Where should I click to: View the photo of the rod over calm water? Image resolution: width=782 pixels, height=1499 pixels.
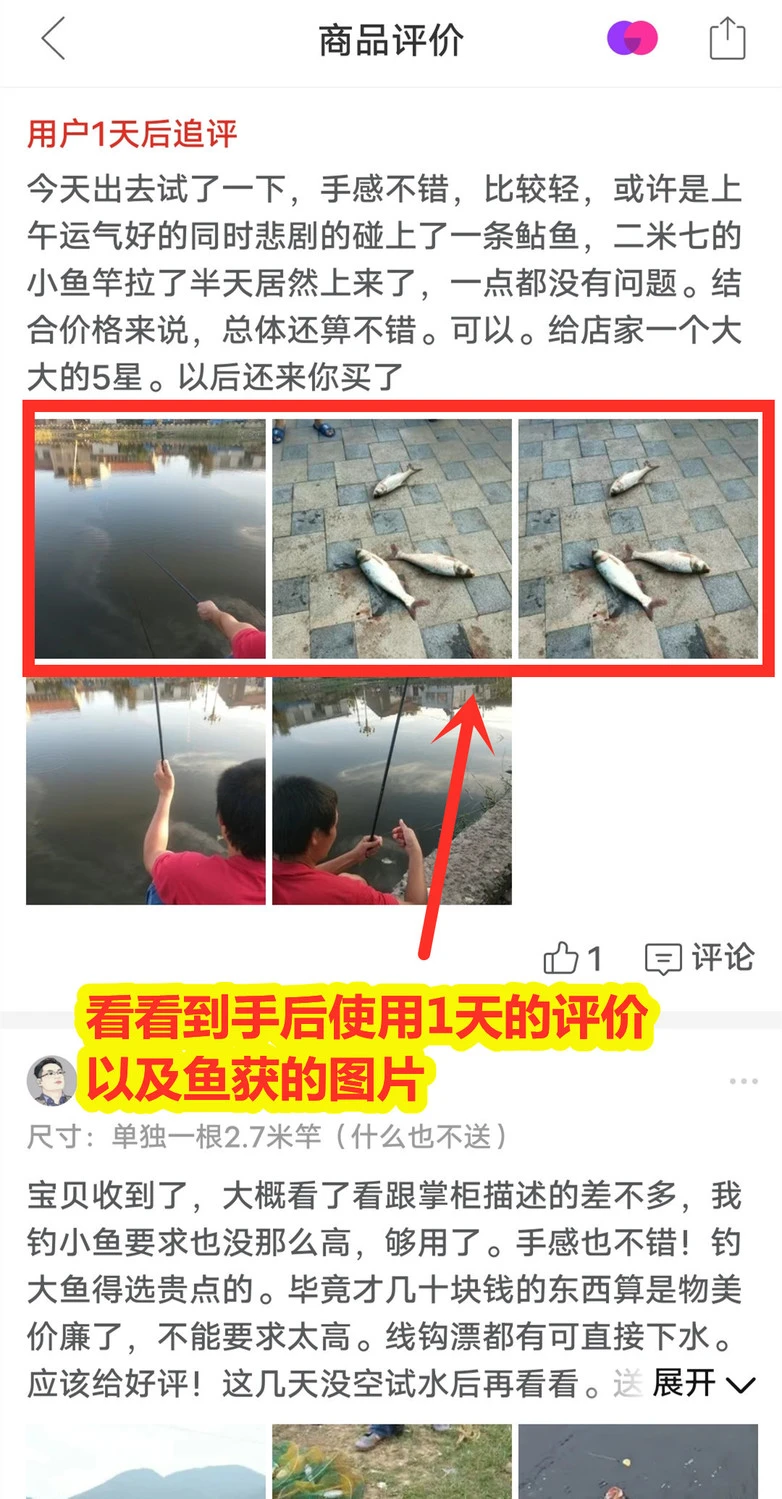150,538
